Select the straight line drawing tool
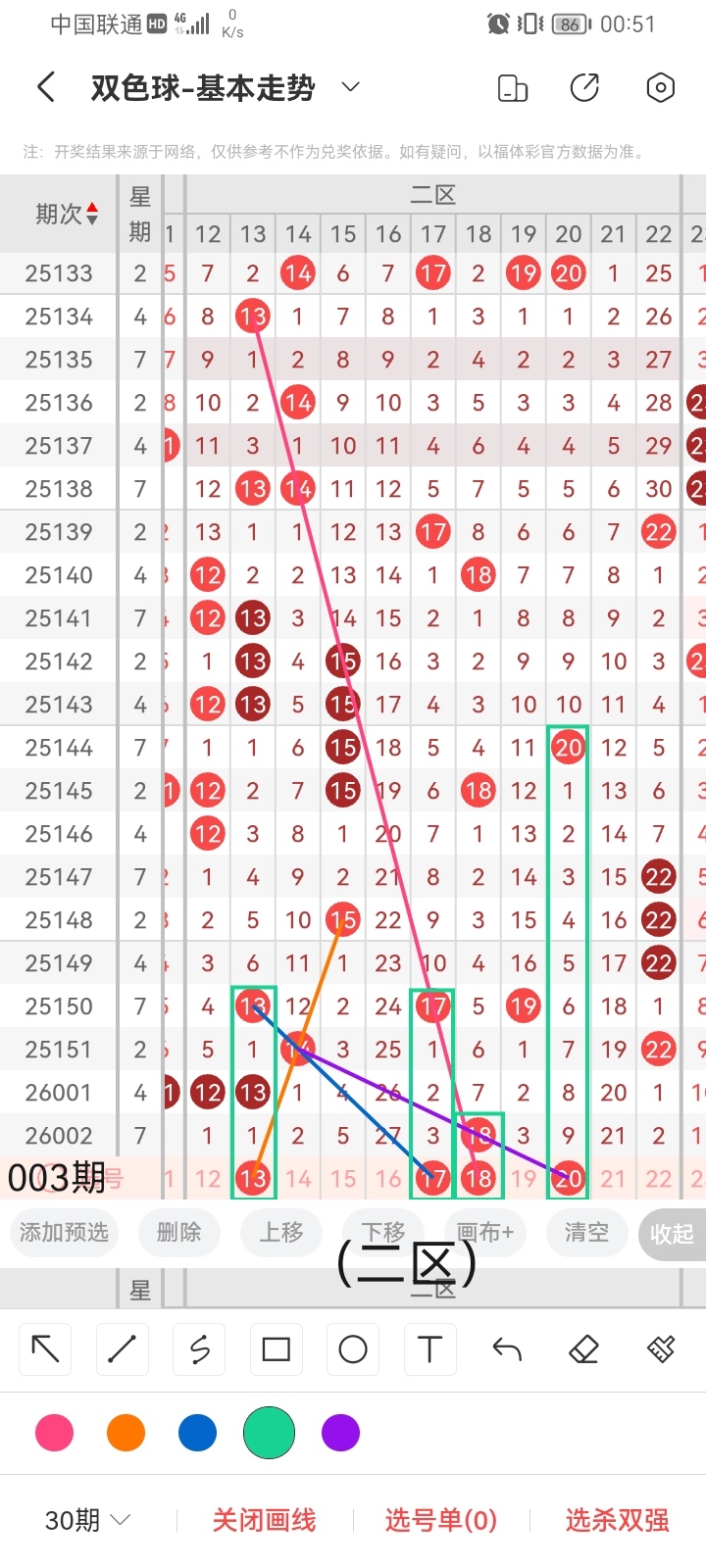The height and width of the screenshot is (1568, 706). click(x=122, y=1349)
